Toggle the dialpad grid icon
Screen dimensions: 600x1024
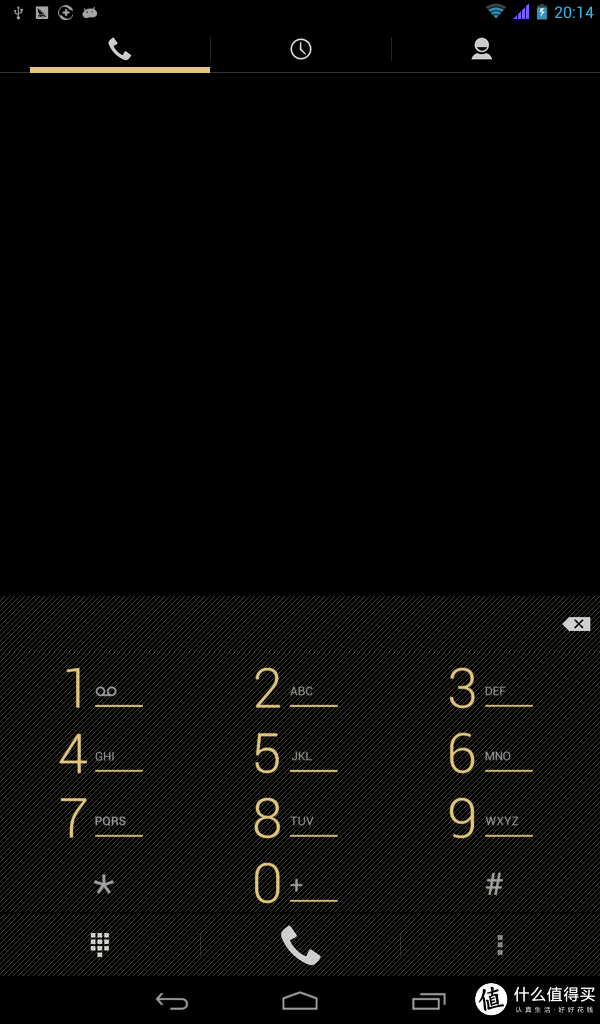tap(100, 945)
